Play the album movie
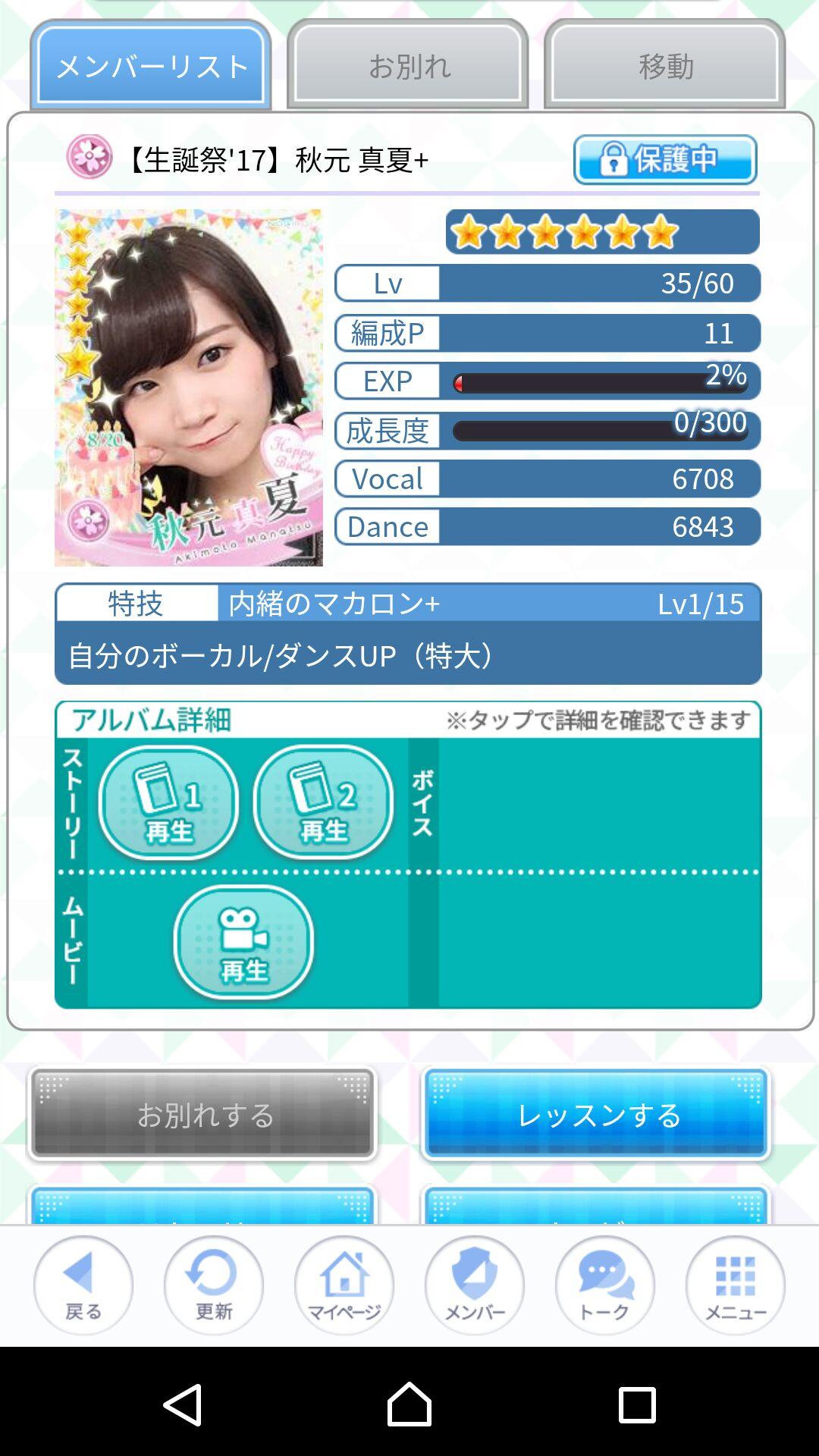This screenshot has height=1456, width=819. pos(243,943)
